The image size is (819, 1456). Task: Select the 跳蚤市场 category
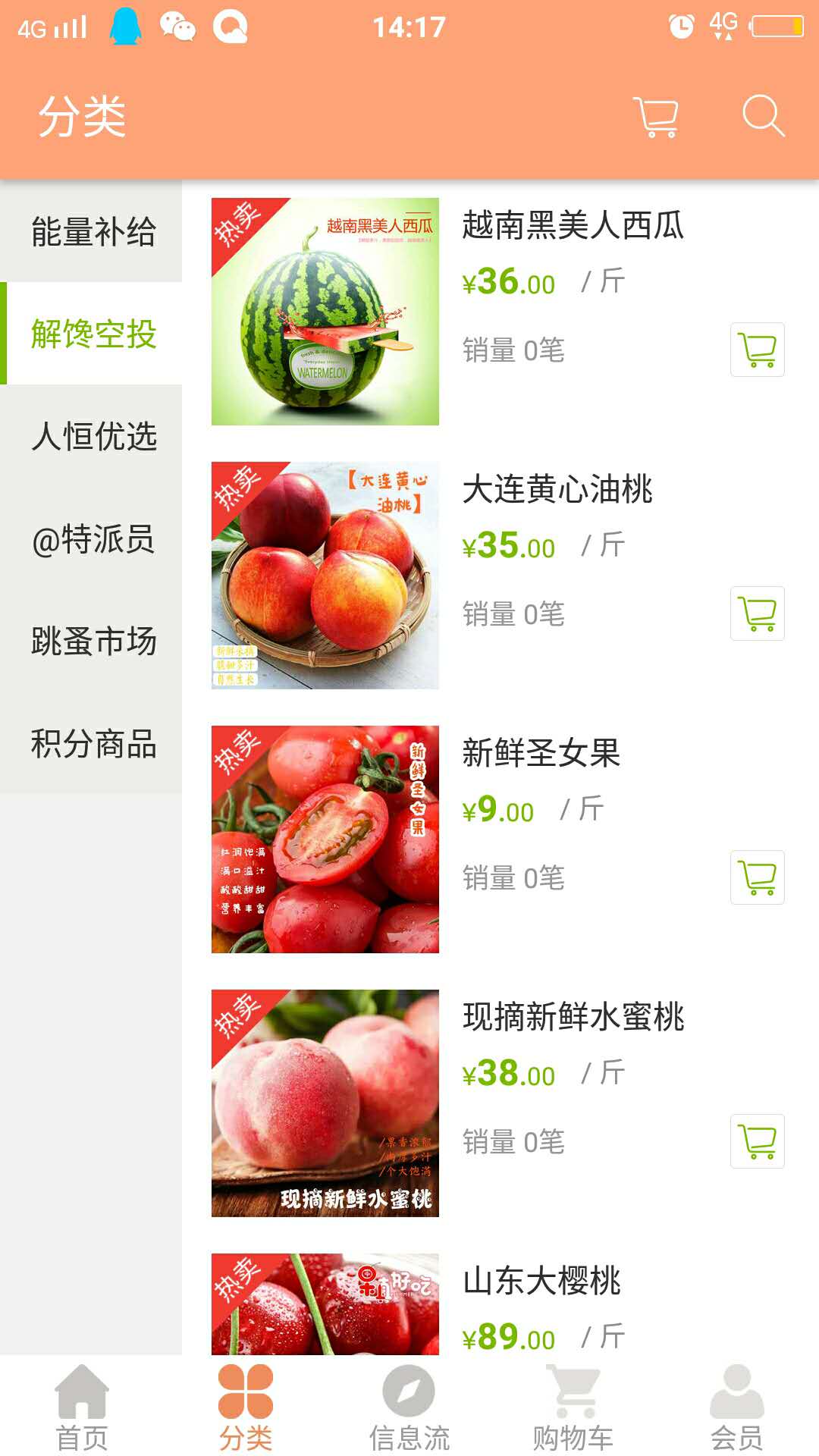pos(93,642)
